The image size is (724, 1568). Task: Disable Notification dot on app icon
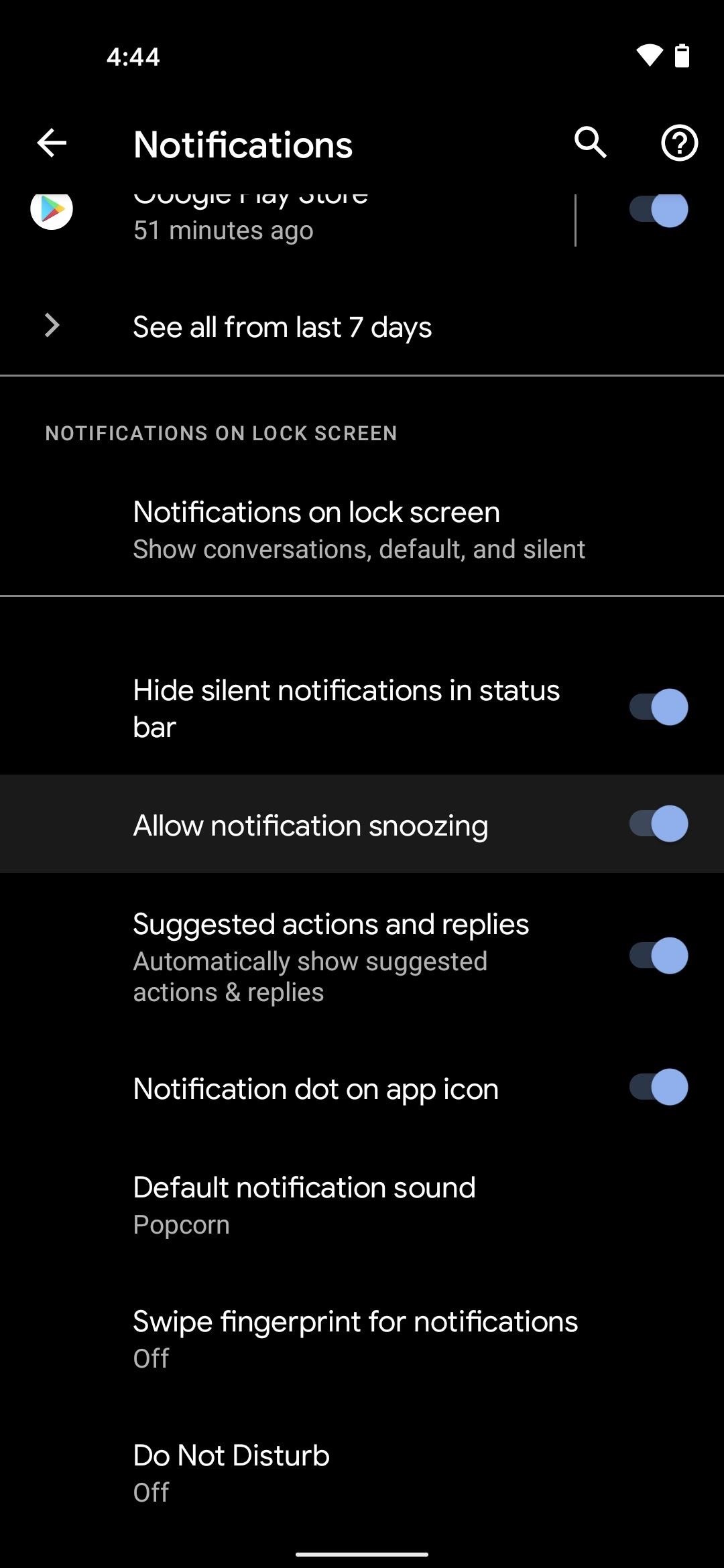(658, 1088)
